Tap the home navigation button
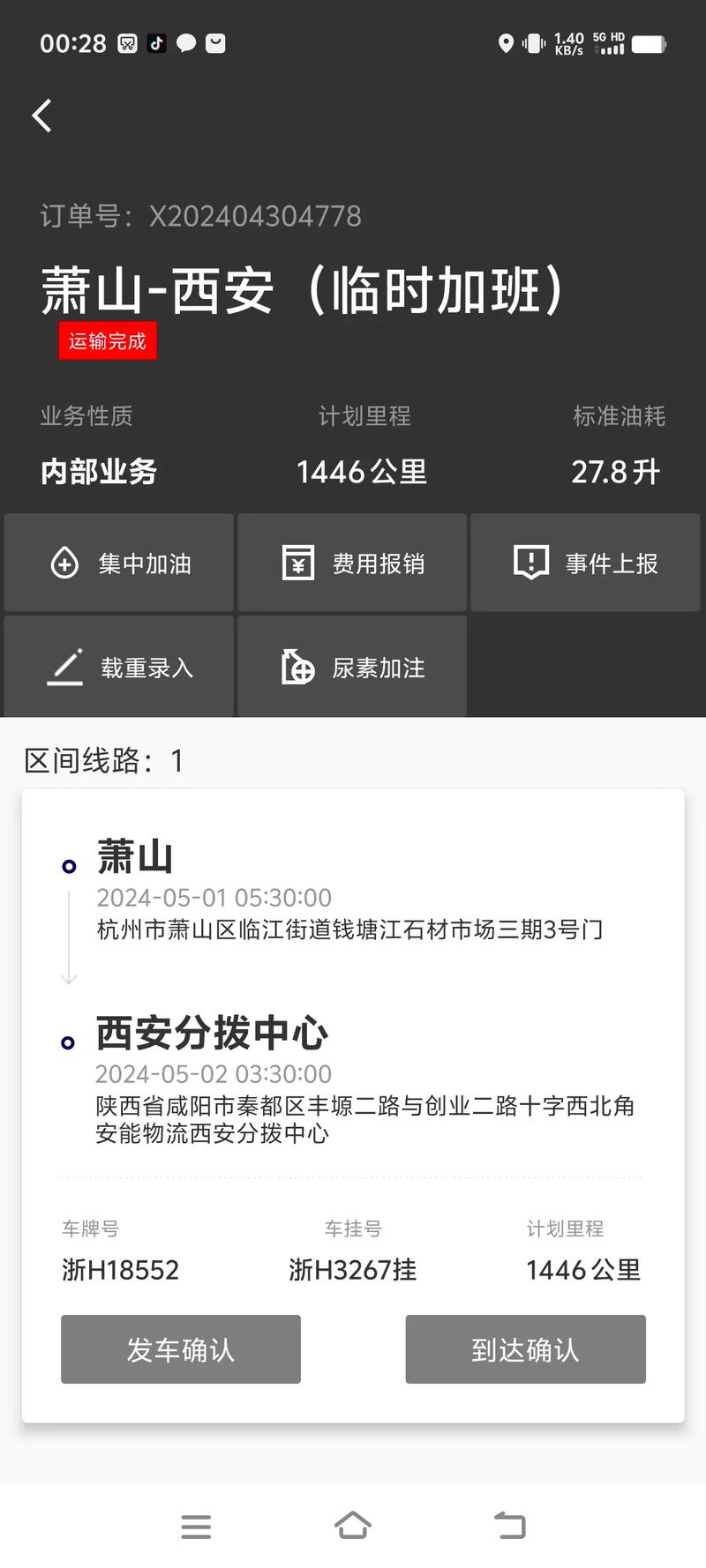This screenshot has height=1568, width=706. click(353, 1527)
